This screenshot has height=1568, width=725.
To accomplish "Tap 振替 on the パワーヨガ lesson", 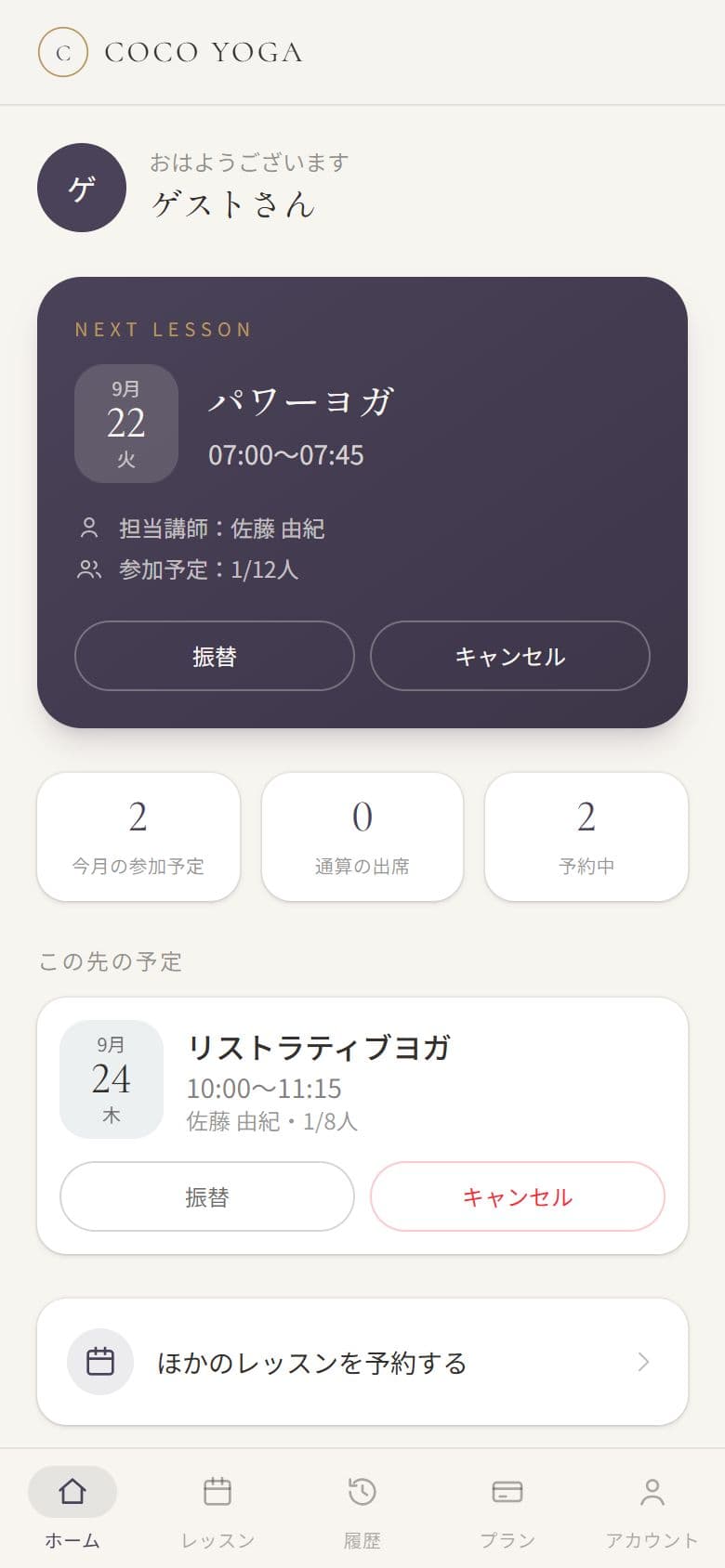I will point(214,656).
